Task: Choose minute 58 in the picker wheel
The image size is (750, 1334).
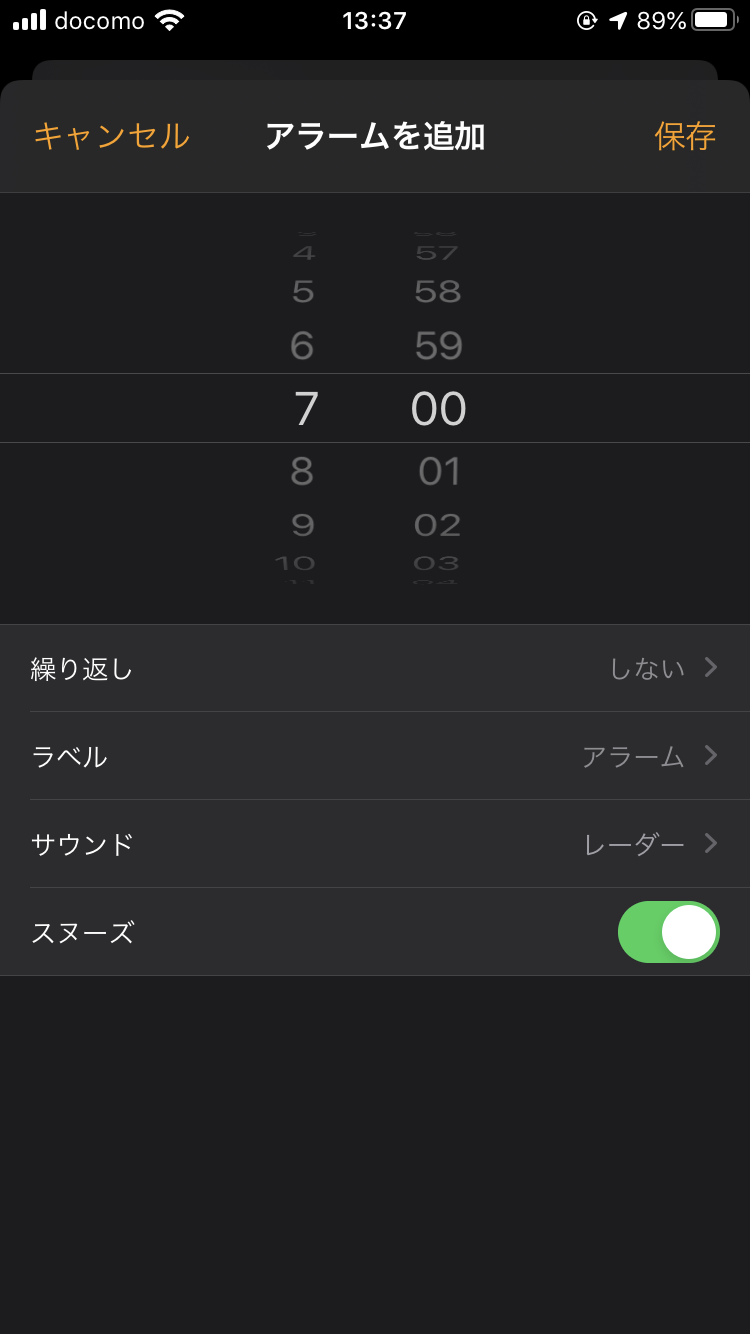Action: (438, 292)
